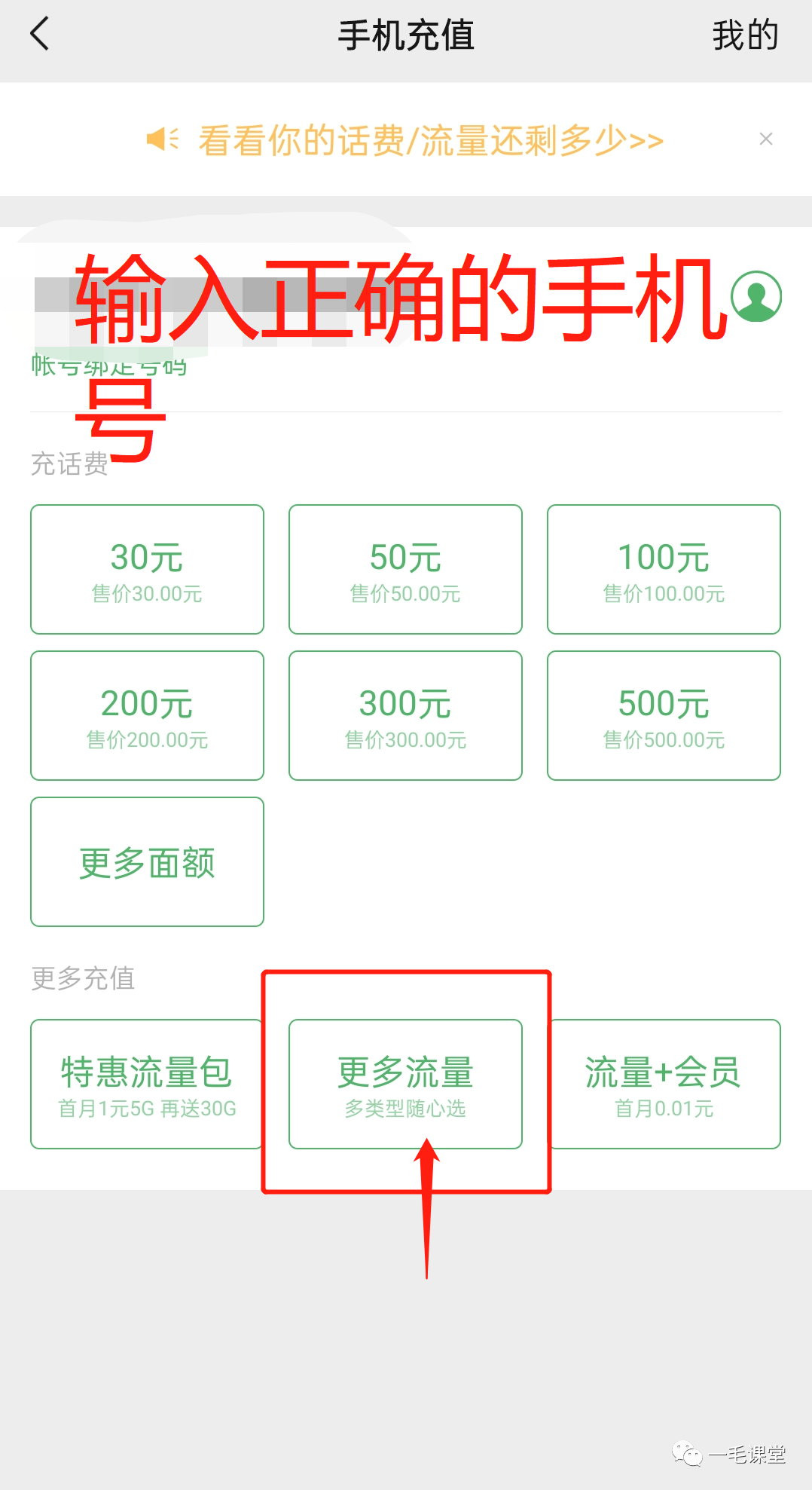
Task: Tap the phone number input field
Action: tap(362, 298)
